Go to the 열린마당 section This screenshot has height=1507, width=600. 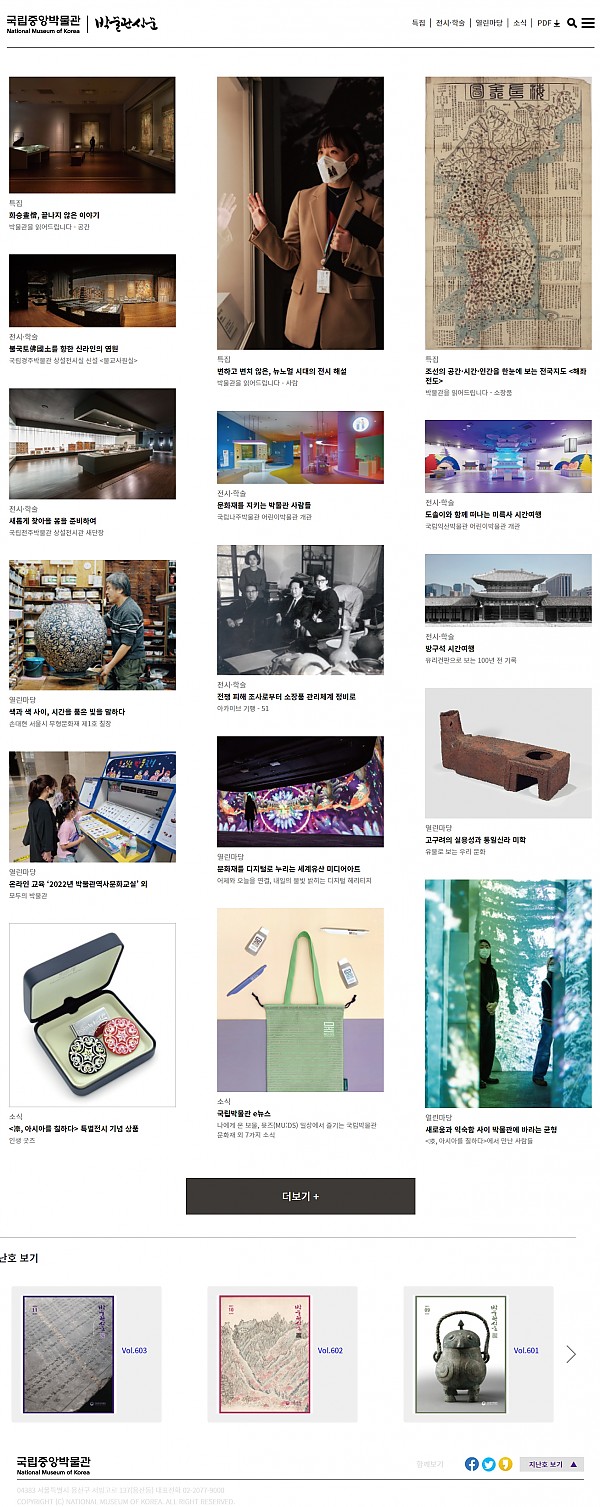tap(489, 23)
